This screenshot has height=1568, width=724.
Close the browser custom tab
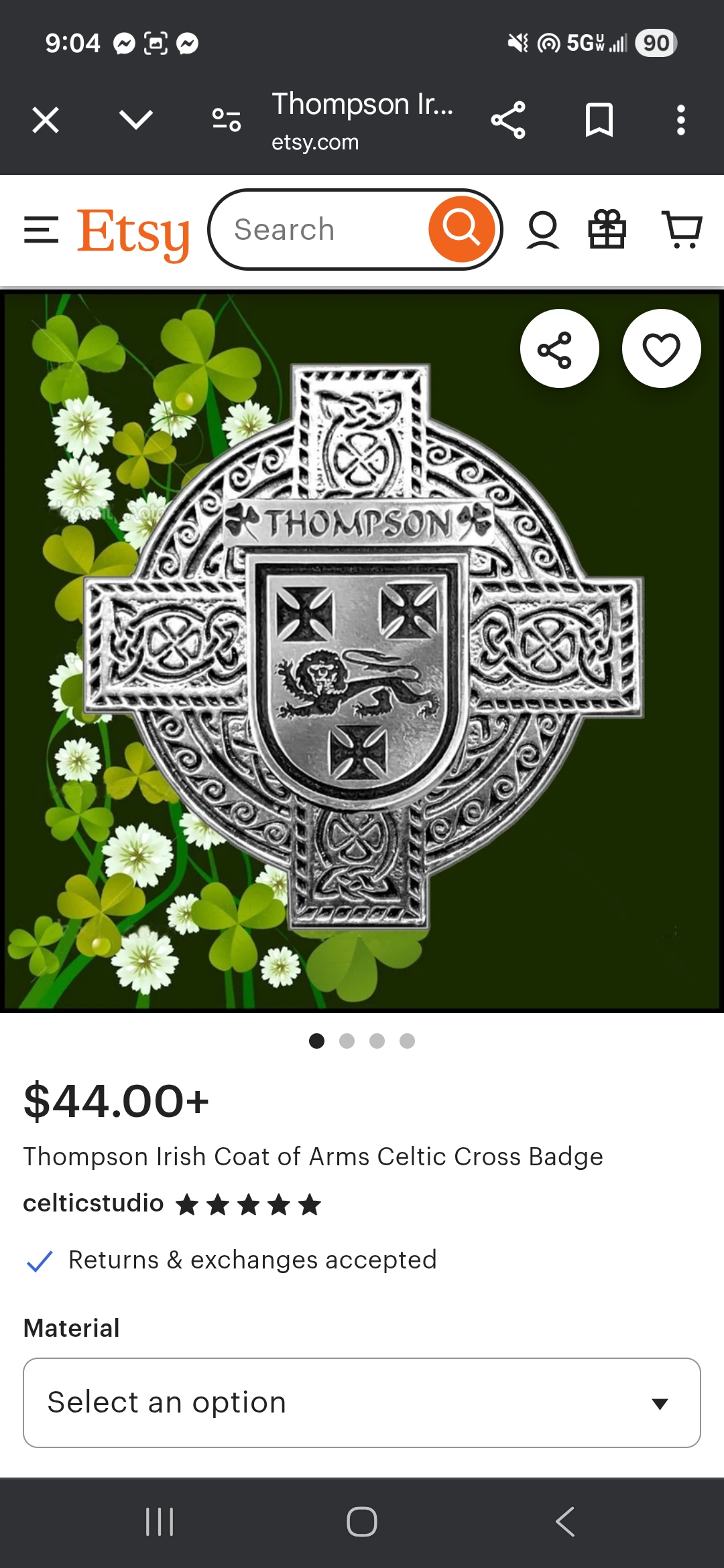(46, 121)
